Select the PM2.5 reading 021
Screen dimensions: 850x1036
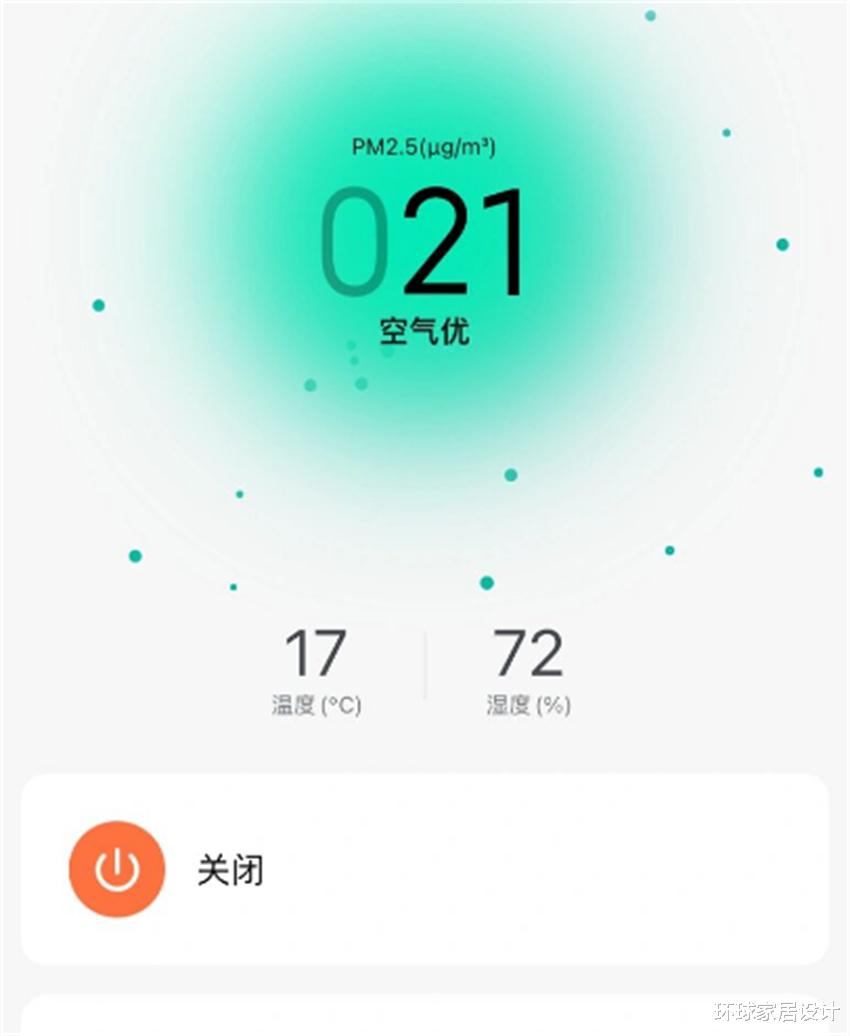point(425,240)
